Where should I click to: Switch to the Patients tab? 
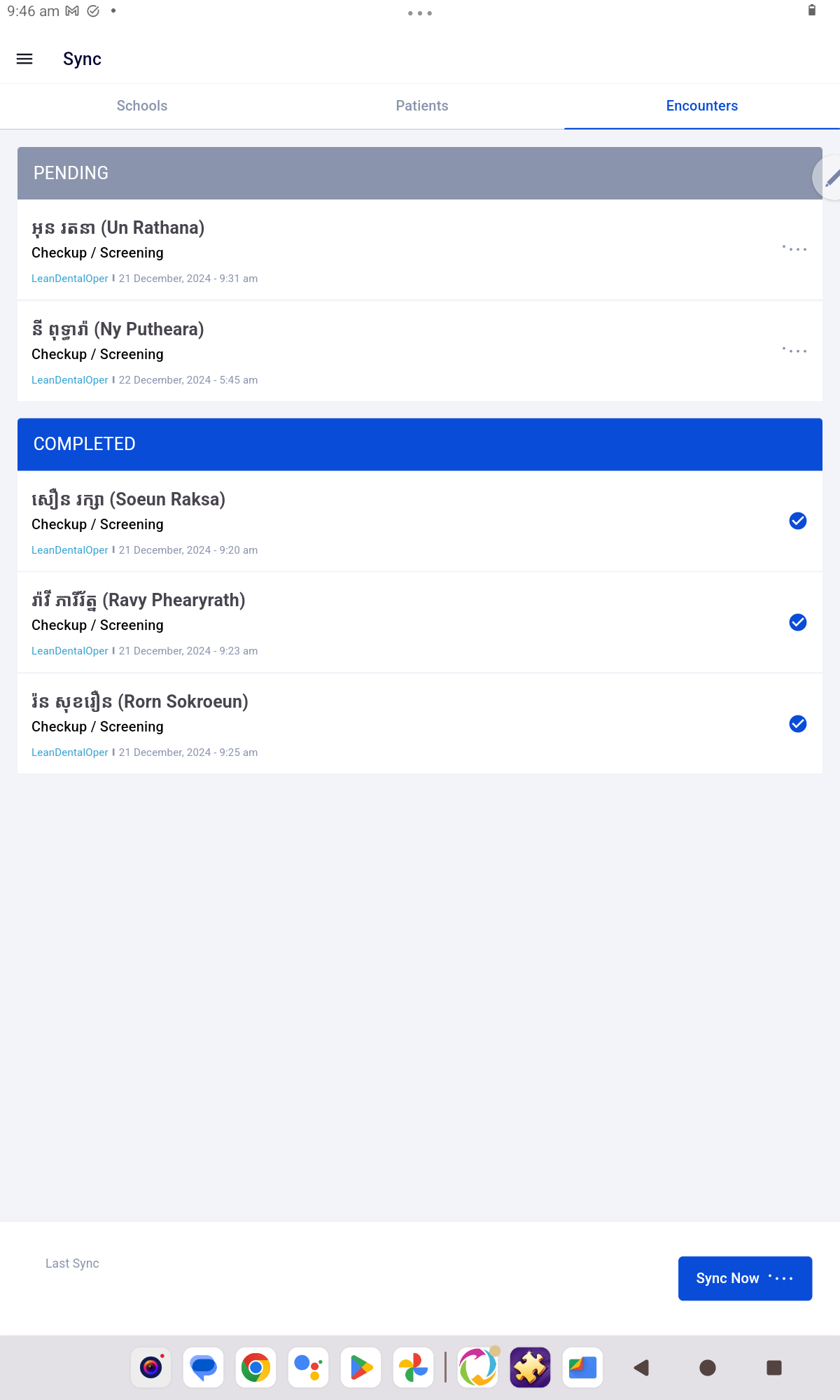421,106
